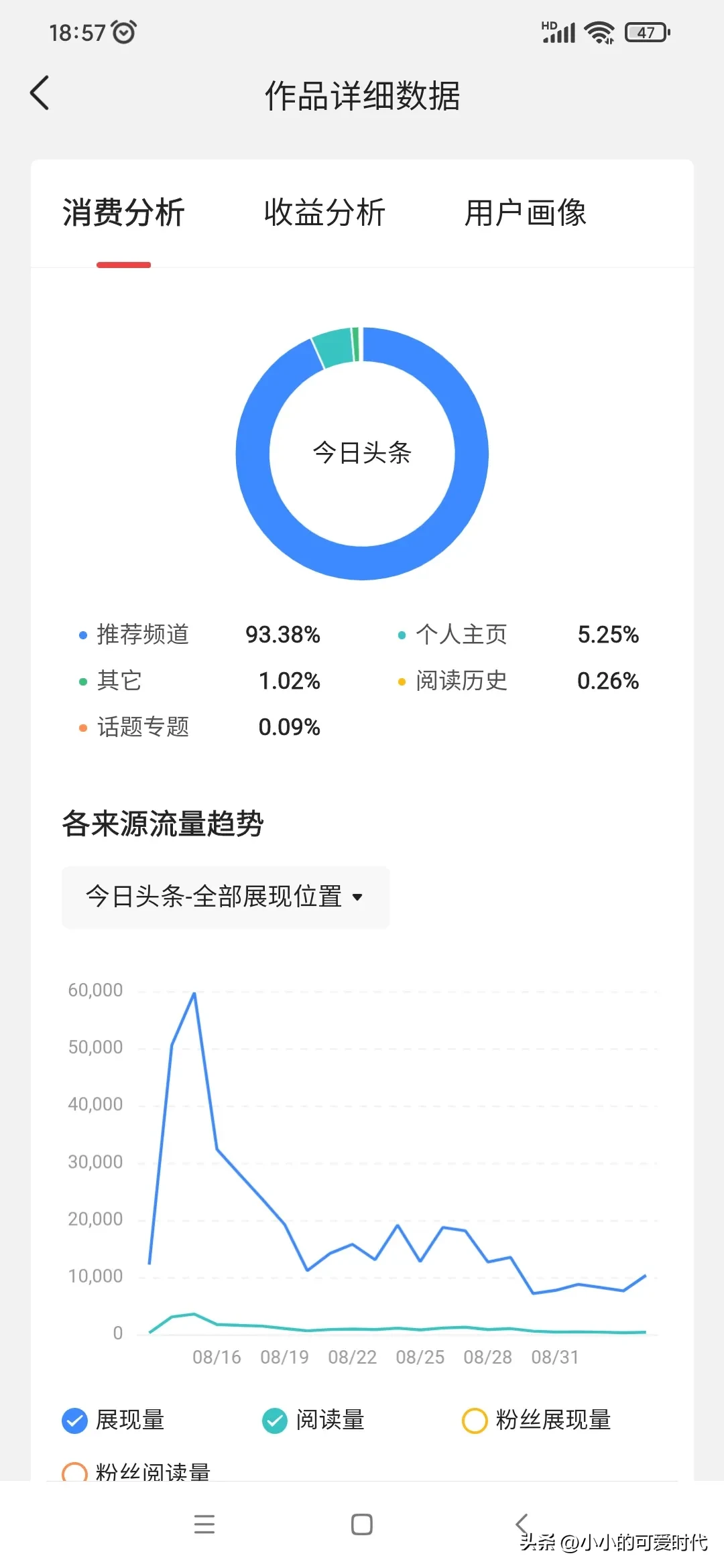Open recent apps from navigation bar
724x1568 pixels.
pyautogui.click(x=204, y=1524)
